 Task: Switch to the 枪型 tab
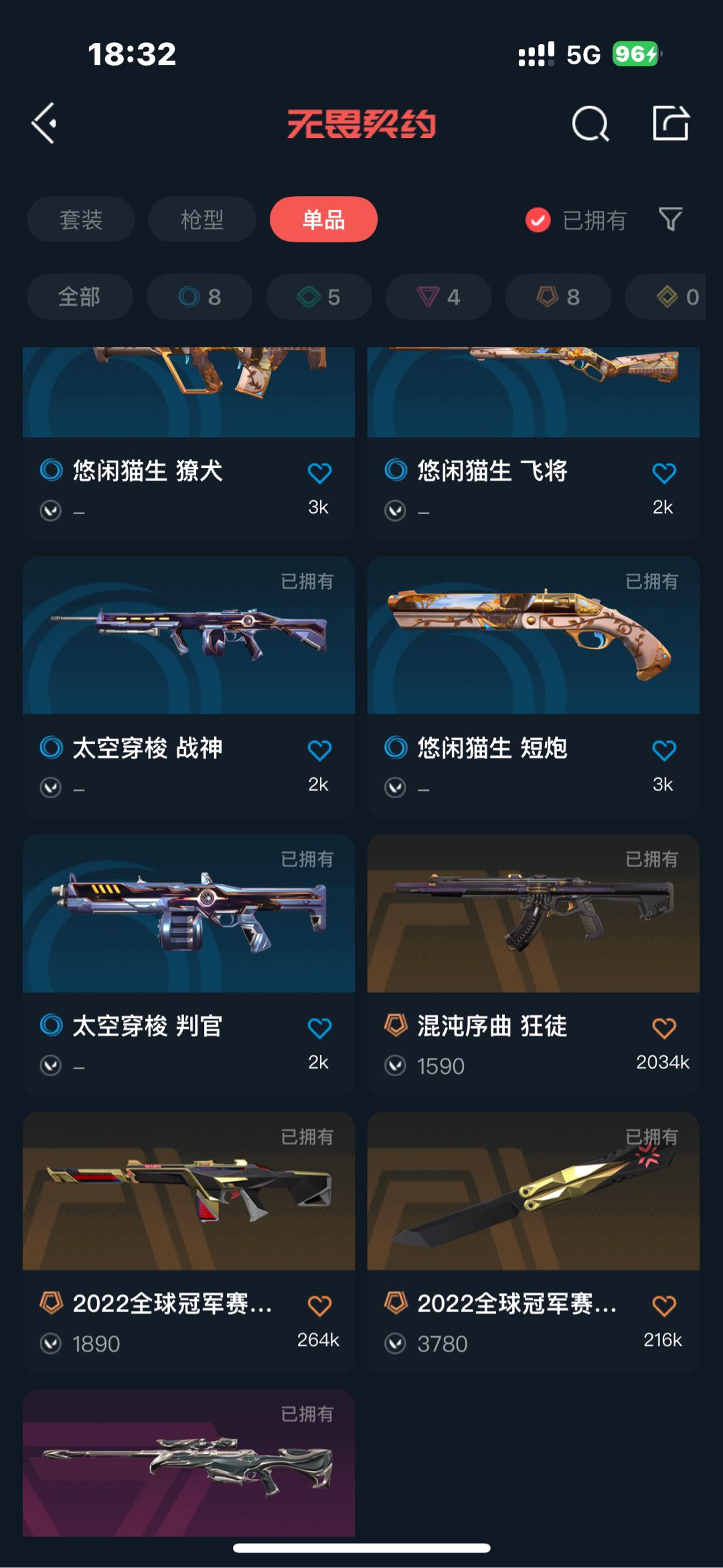point(202,220)
